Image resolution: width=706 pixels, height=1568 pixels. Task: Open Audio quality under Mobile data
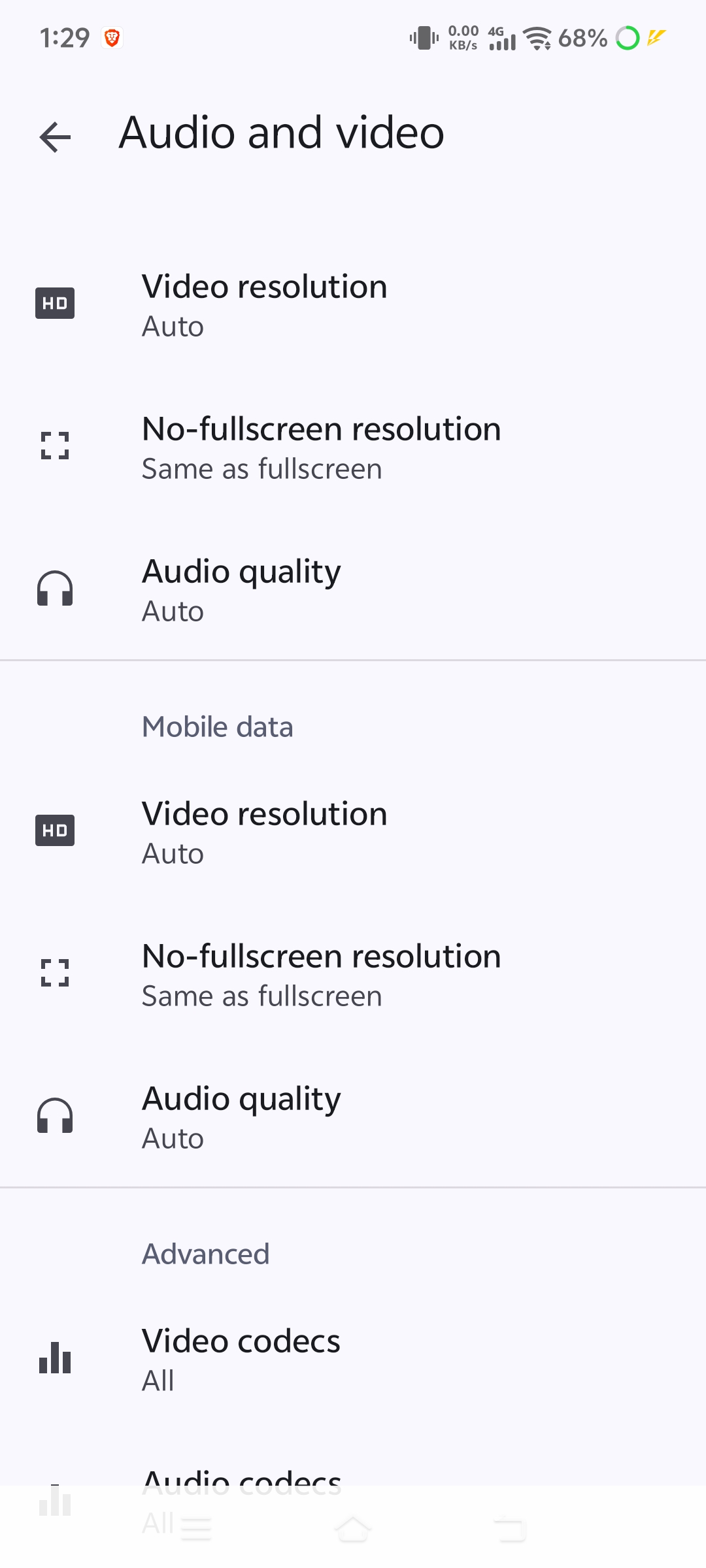(x=353, y=1116)
